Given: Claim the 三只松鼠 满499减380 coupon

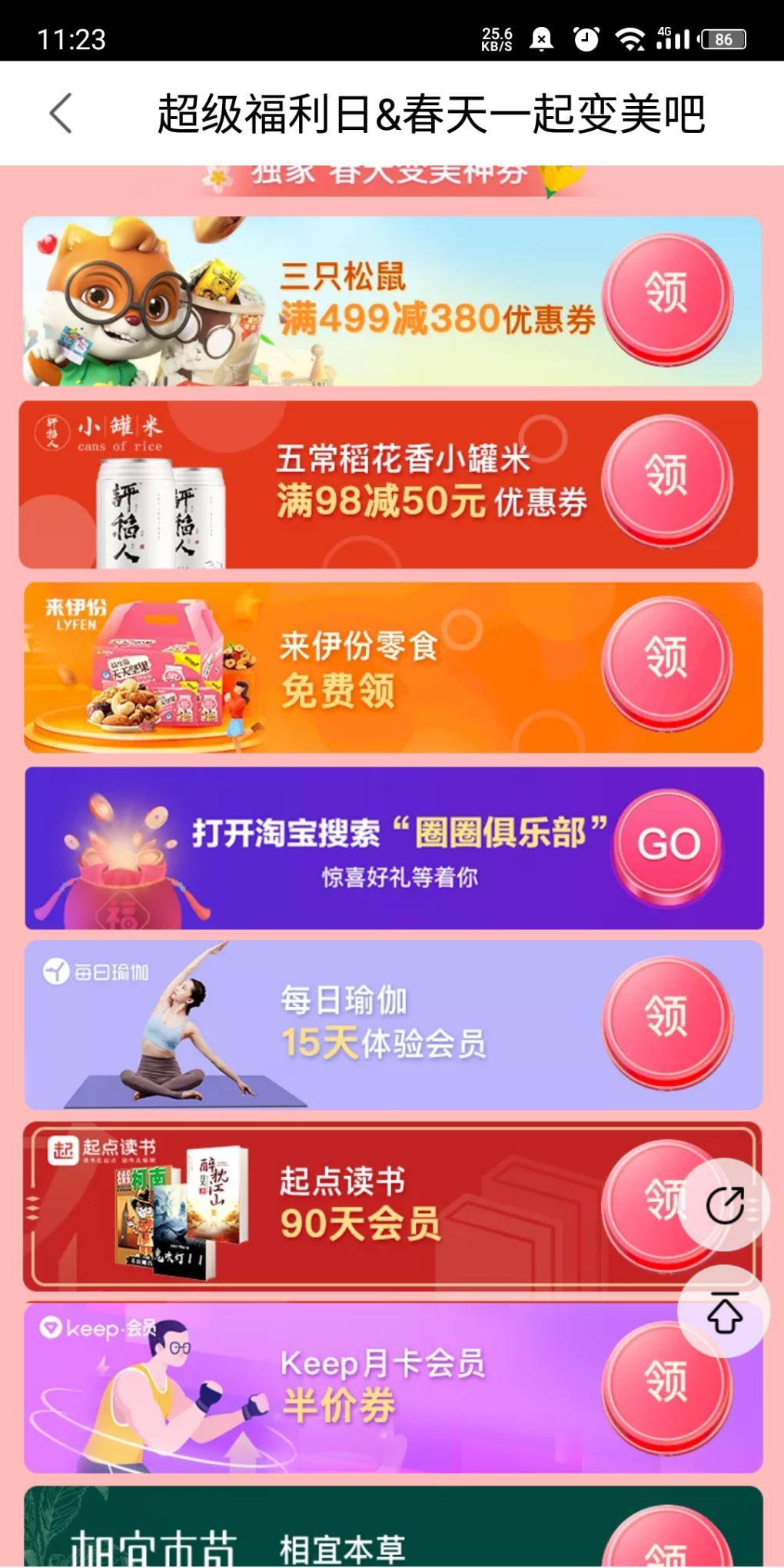Looking at the screenshot, I should (x=666, y=296).
